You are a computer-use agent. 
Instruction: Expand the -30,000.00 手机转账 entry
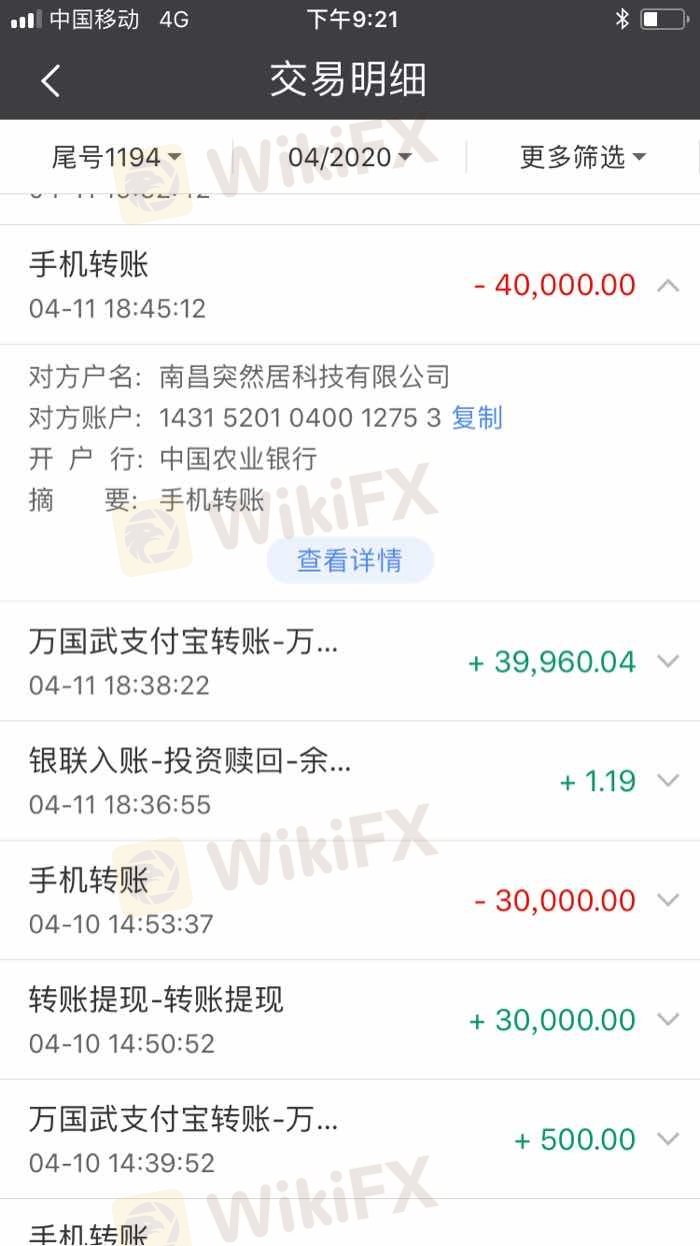667,900
